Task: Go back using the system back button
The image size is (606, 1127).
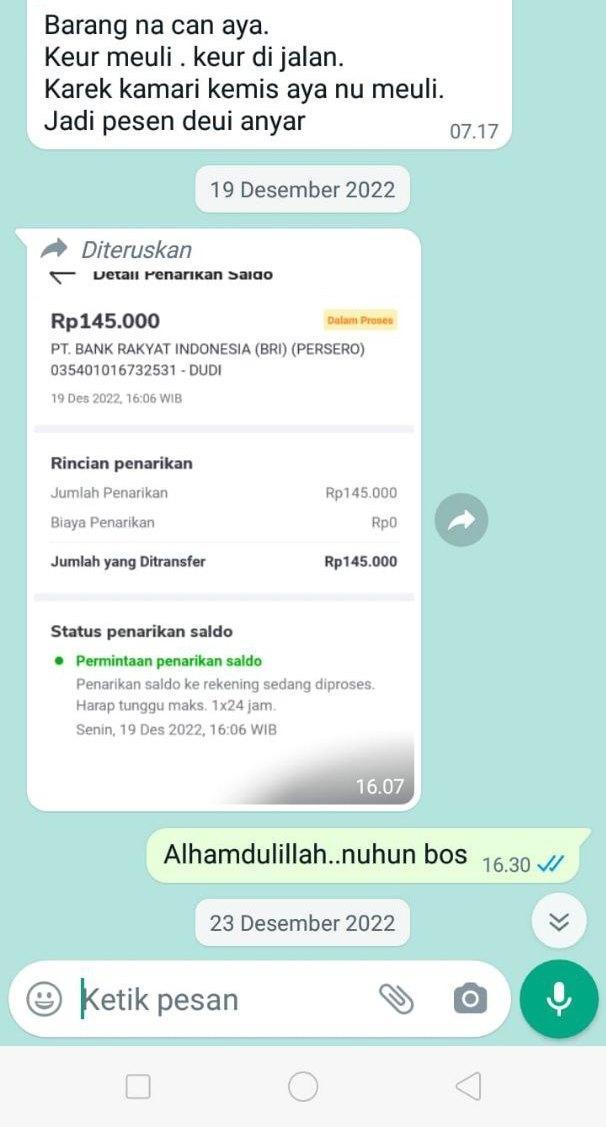Action: [467, 1086]
